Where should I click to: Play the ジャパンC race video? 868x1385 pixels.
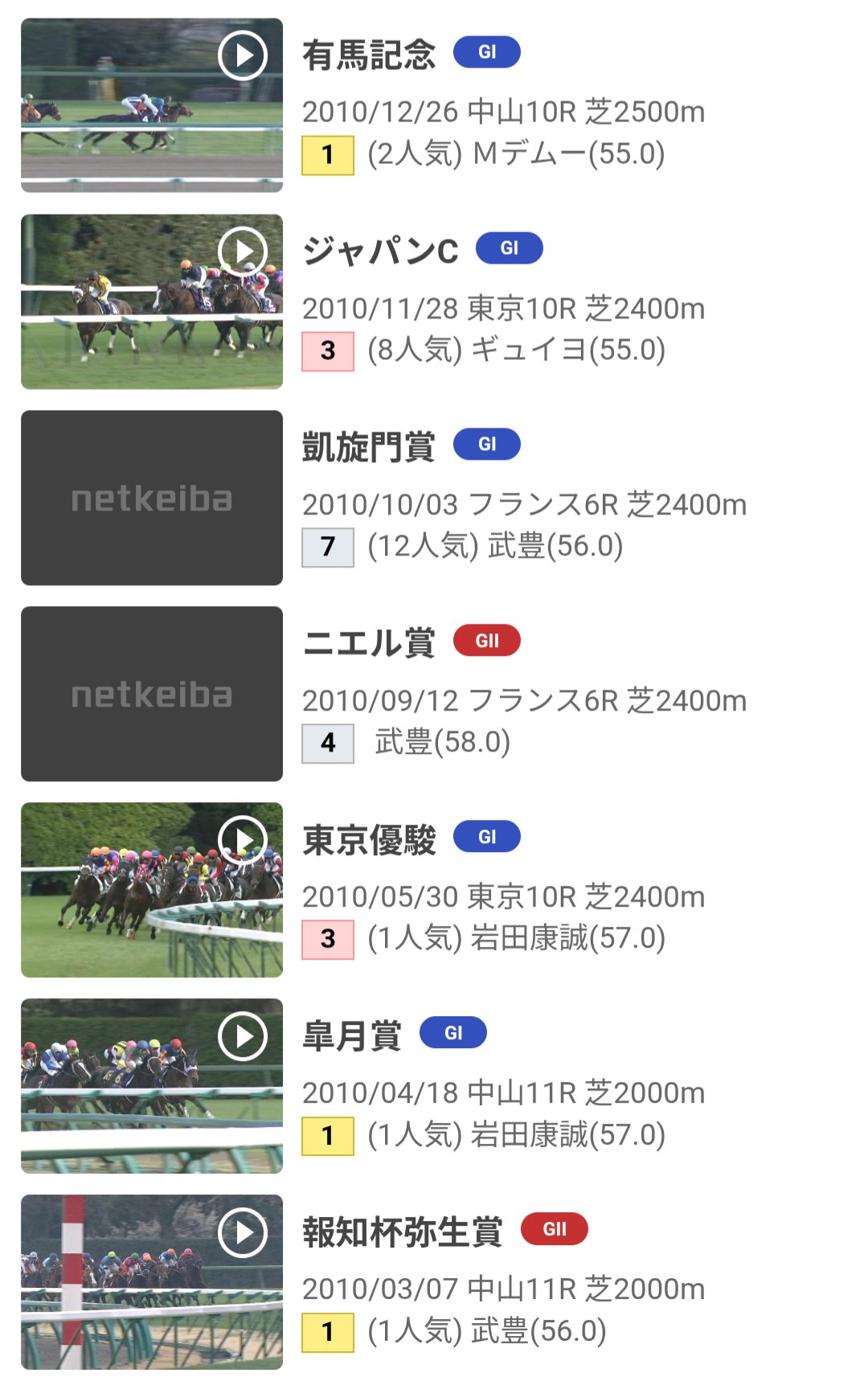click(x=152, y=301)
